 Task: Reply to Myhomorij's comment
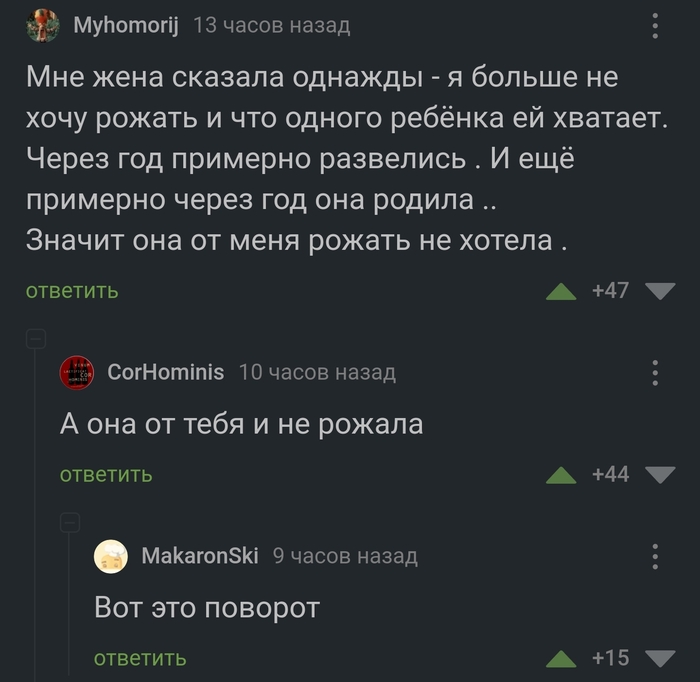(72, 291)
